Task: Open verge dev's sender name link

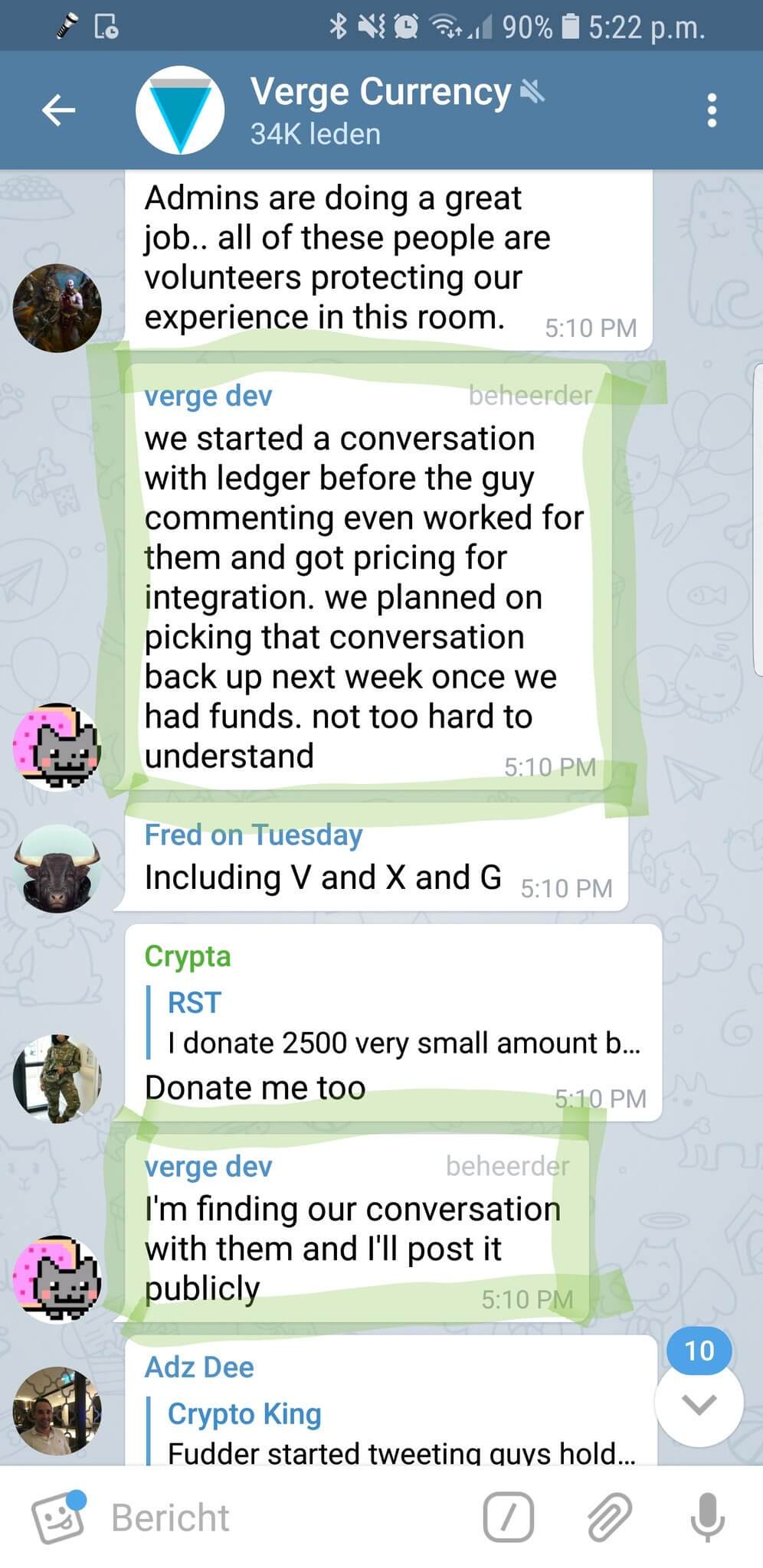Action: [x=208, y=396]
